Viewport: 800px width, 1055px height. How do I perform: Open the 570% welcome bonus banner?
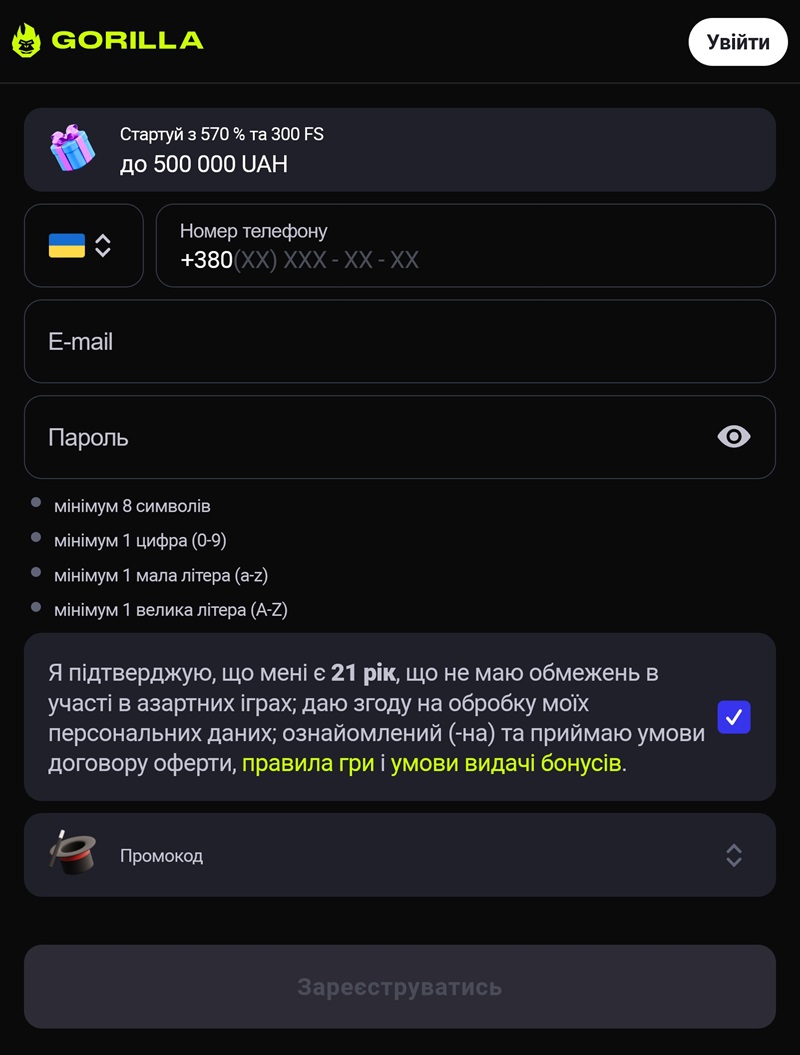click(400, 149)
